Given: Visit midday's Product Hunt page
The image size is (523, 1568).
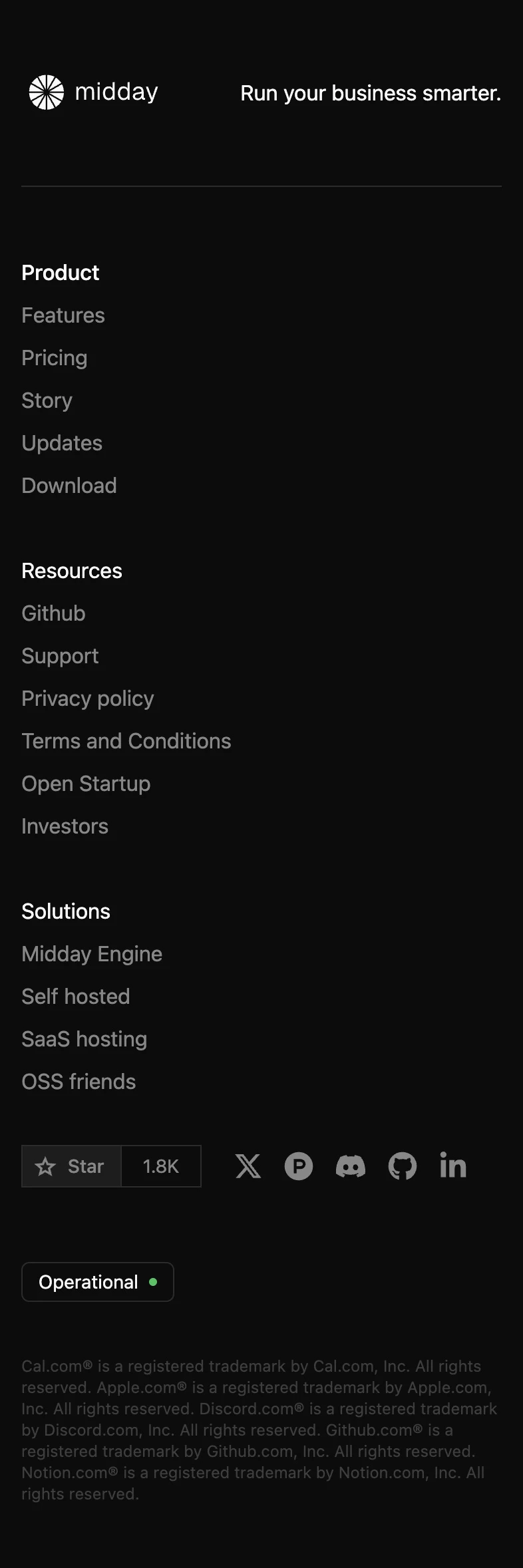Looking at the screenshot, I should tap(299, 1166).
